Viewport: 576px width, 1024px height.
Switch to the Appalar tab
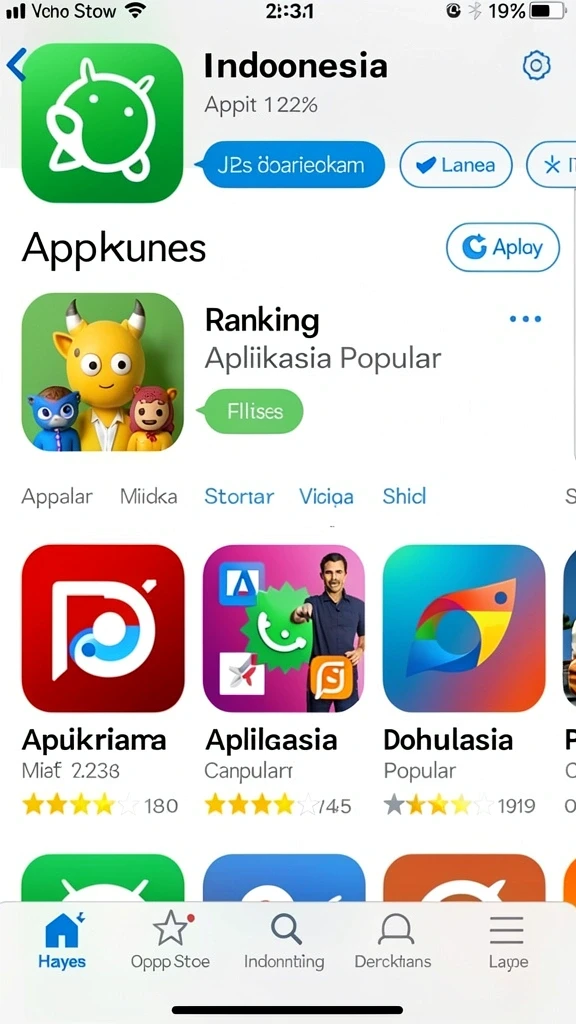click(x=57, y=497)
